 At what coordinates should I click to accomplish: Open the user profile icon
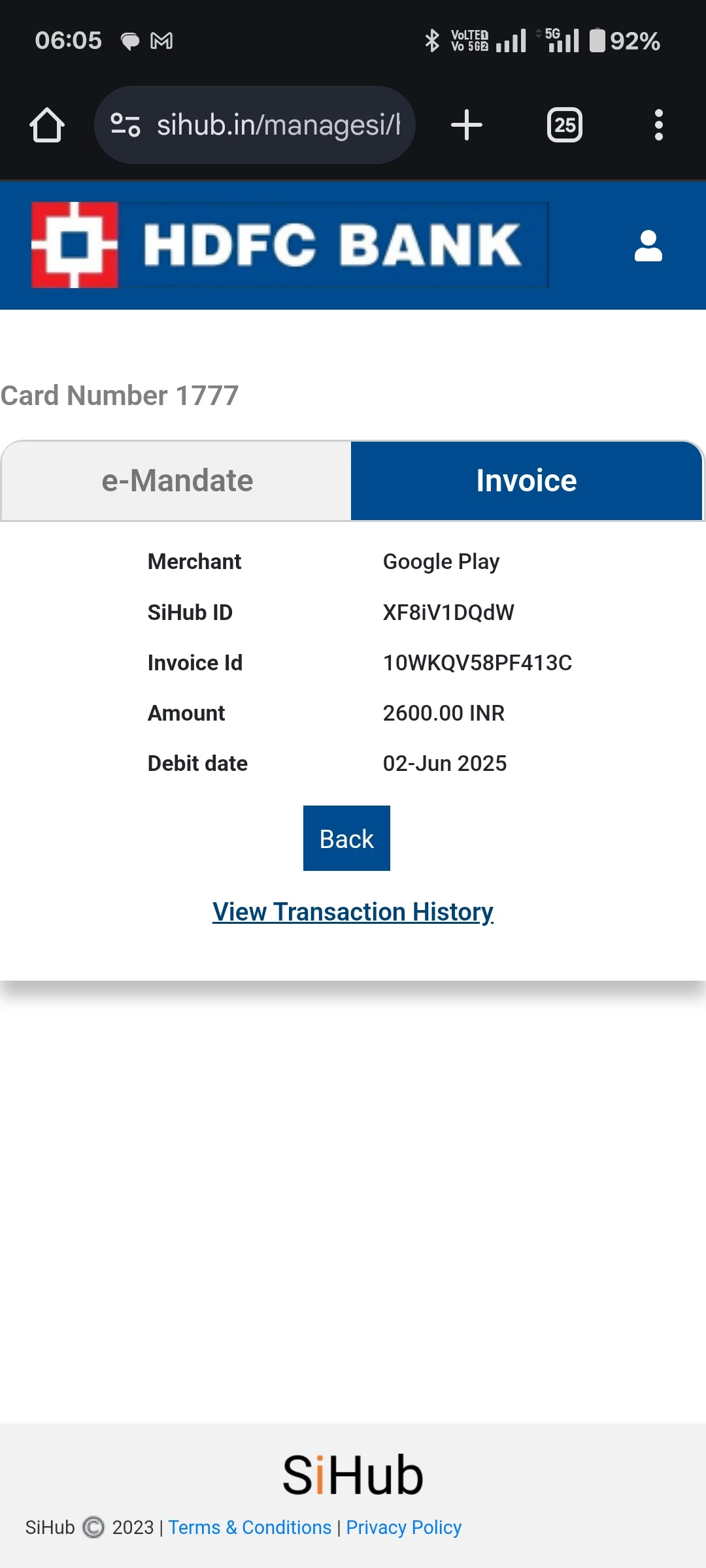point(648,246)
